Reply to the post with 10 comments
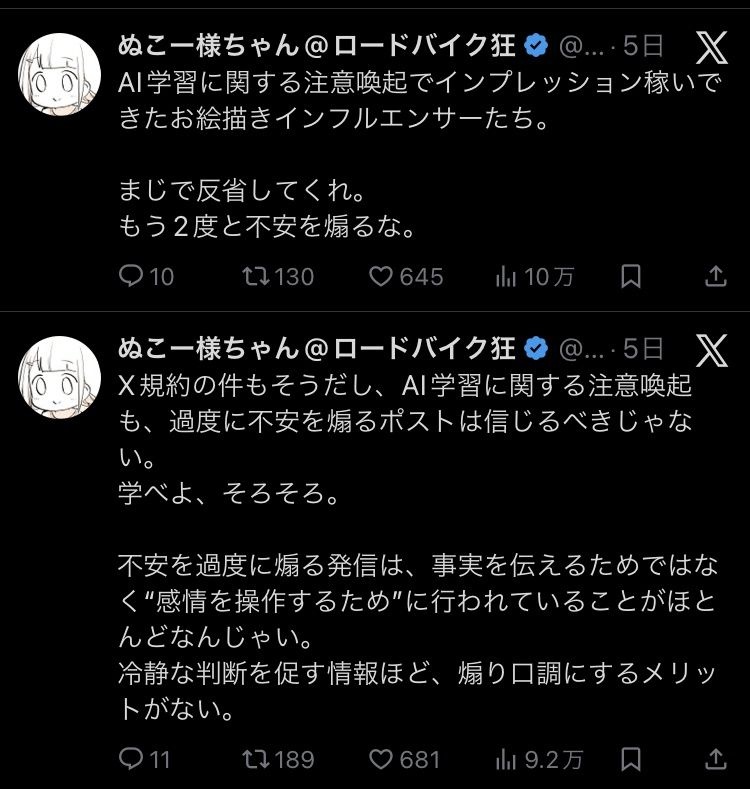Screen dimensions: 750x789 (131, 276)
